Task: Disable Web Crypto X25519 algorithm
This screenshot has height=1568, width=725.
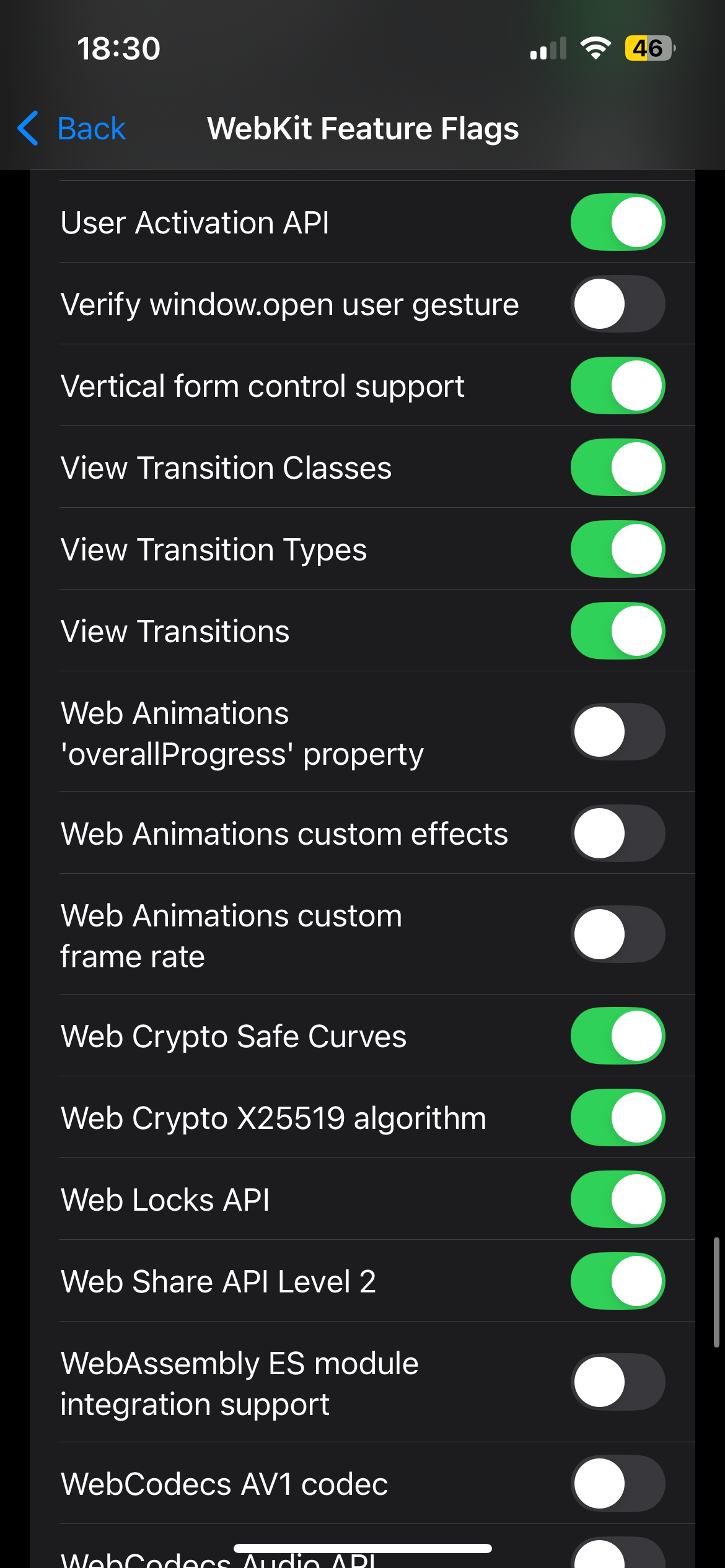Action: (617, 1118)
